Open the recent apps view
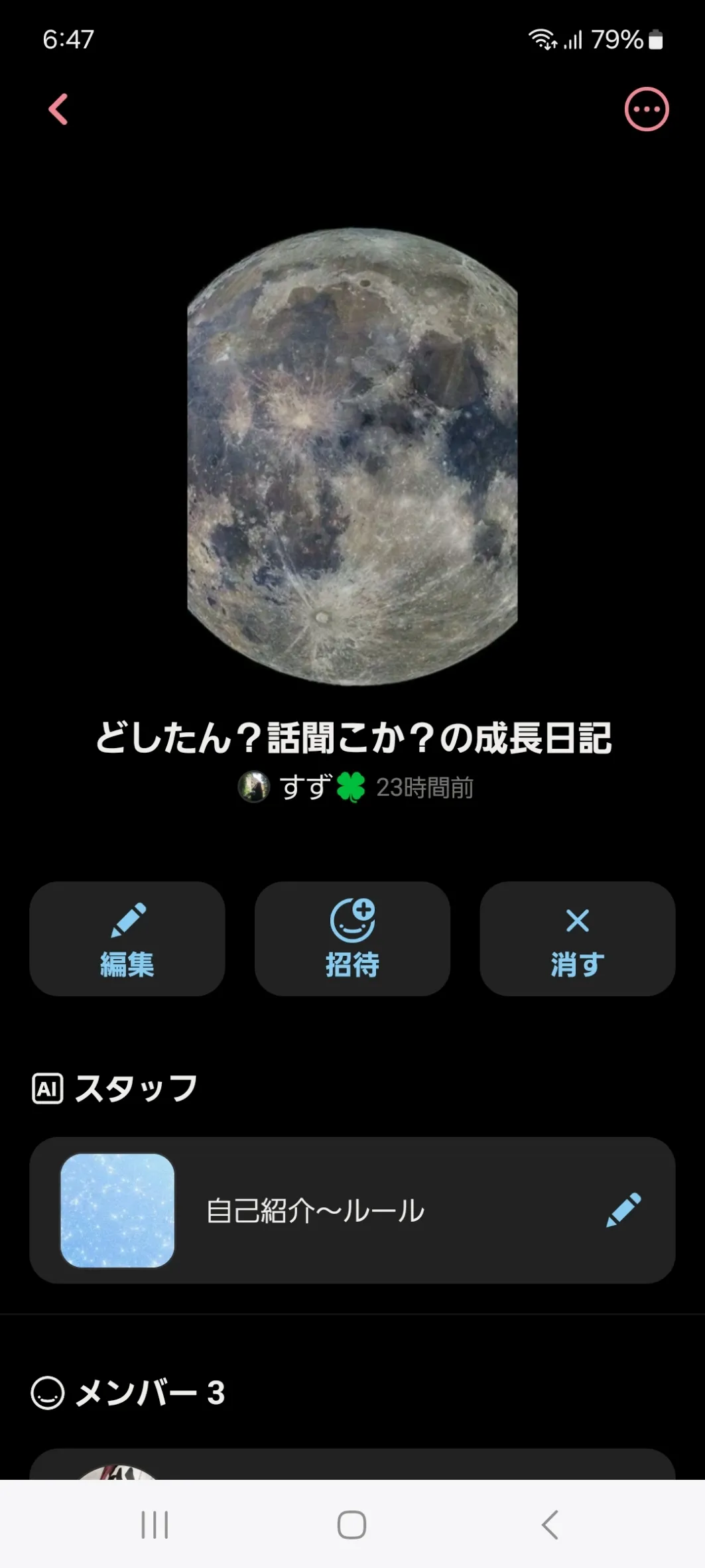The height and width of the screenshot is (1568, 705). pos(155,1525)
